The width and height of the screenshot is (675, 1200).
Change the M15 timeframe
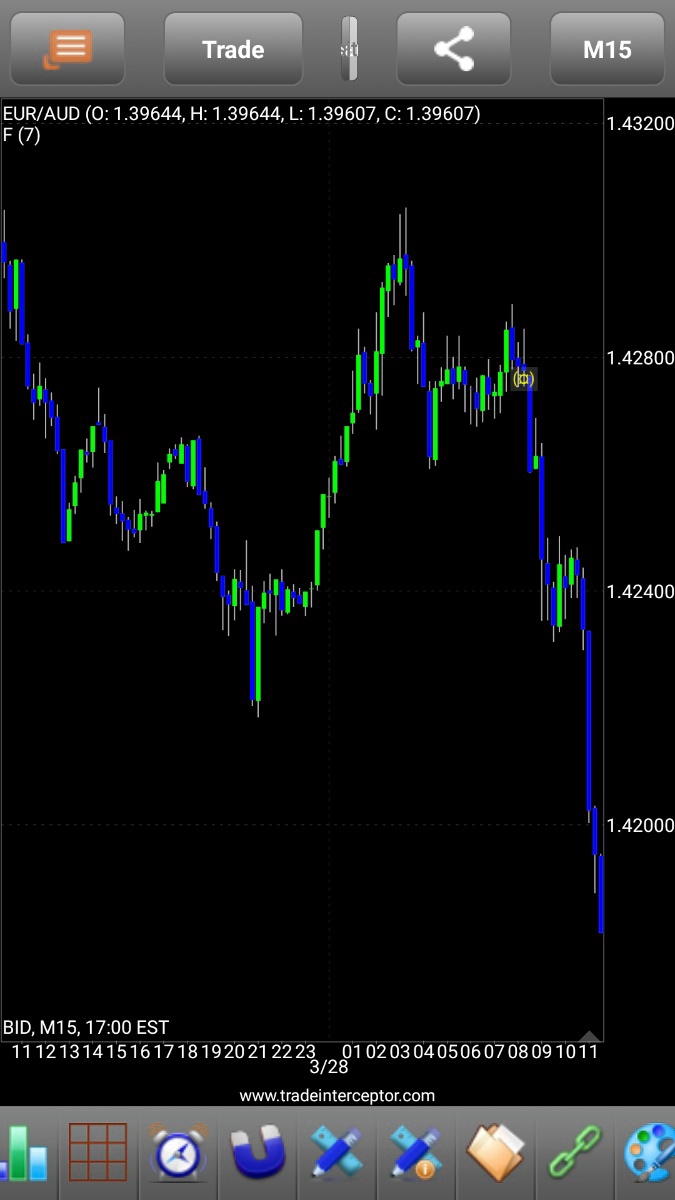tap(607, 49)
